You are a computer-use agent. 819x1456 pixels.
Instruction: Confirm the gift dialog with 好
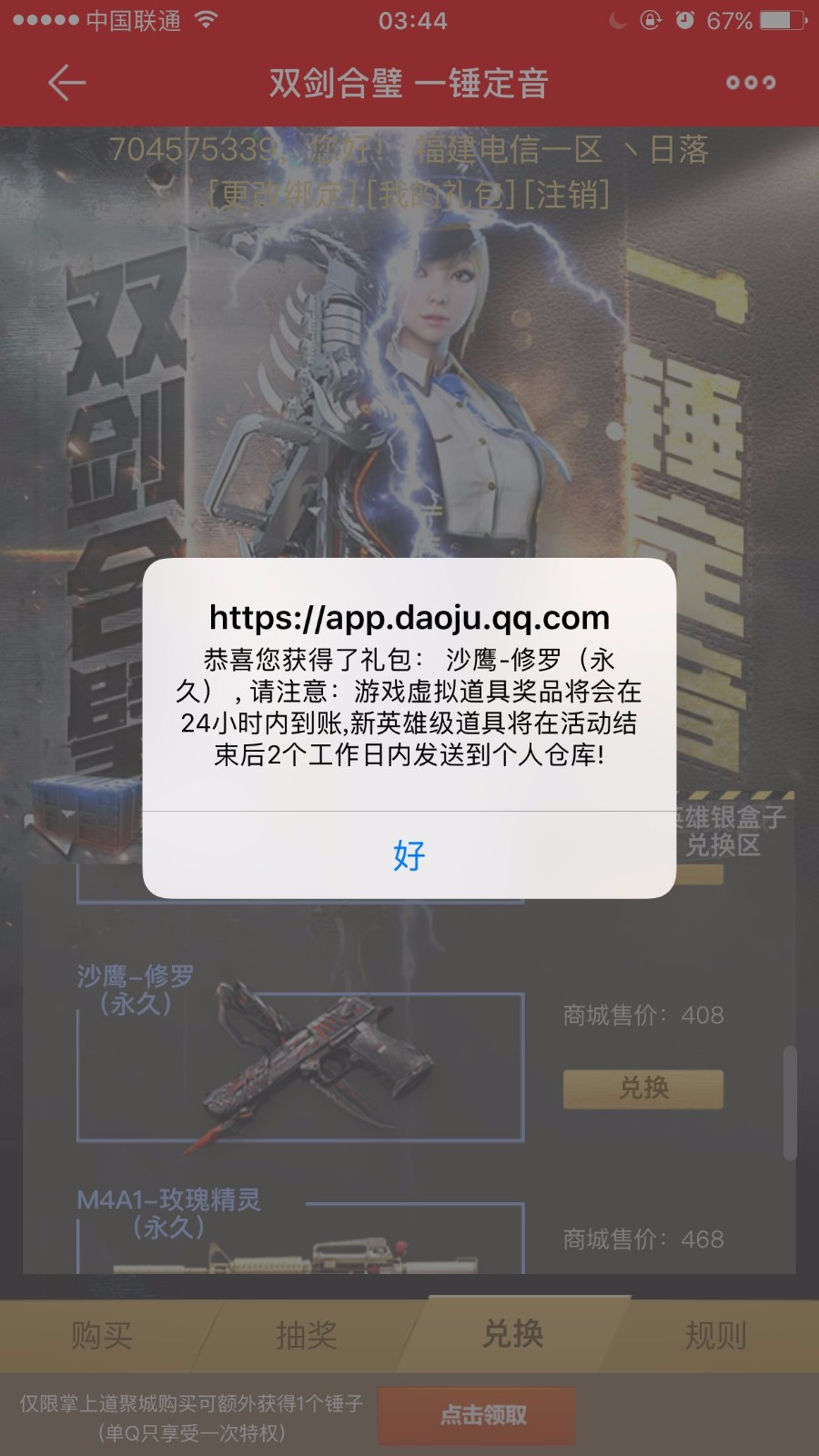pyautogui.click(x=409, y=855)
